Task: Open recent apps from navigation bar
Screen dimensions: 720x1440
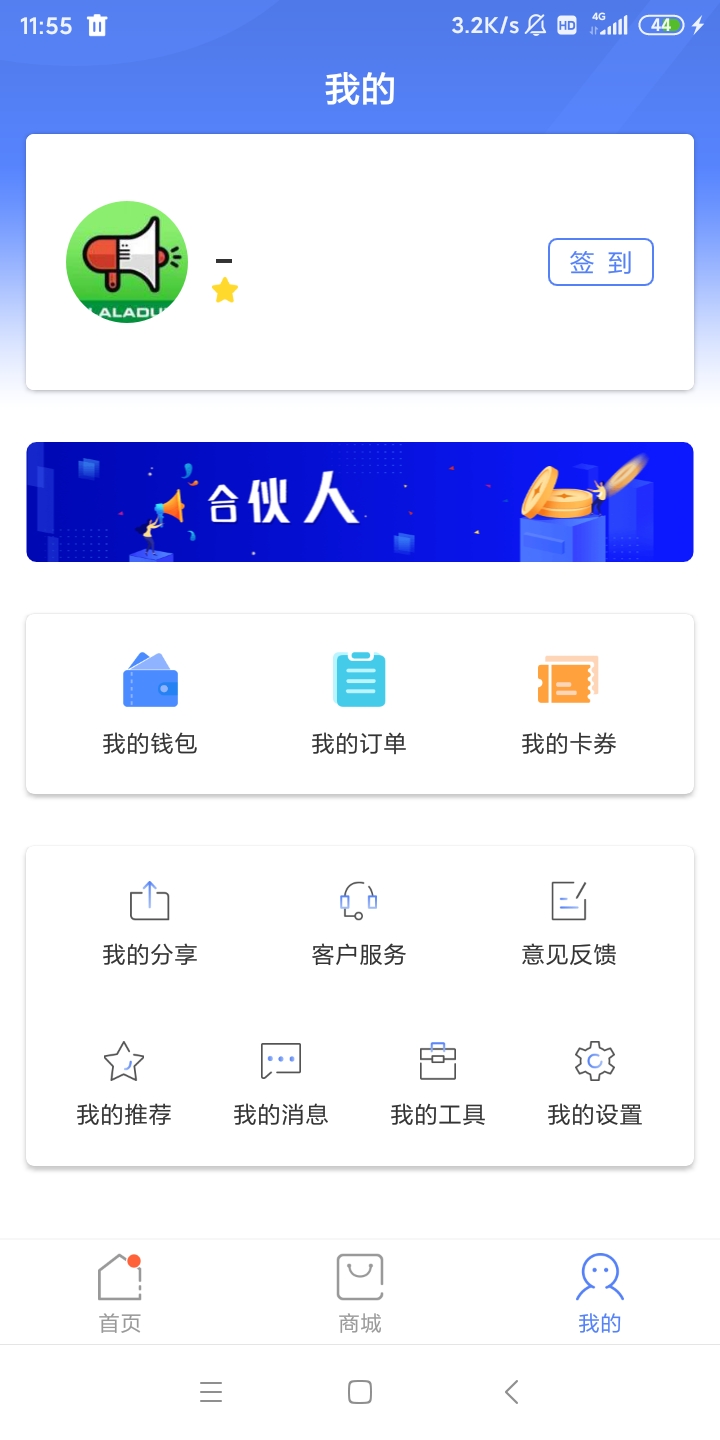Action: (x=210, y=1392)
